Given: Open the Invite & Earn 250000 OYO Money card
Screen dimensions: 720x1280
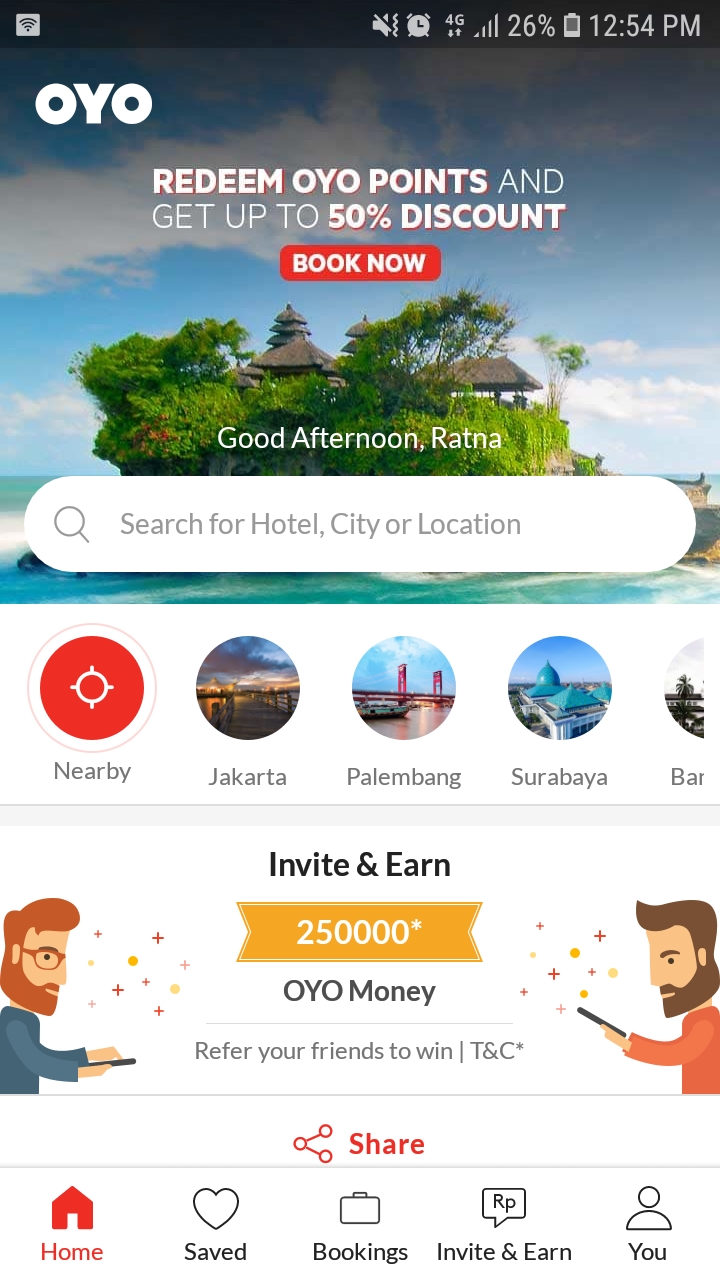Looking at the screenshot, I should 360,960.
